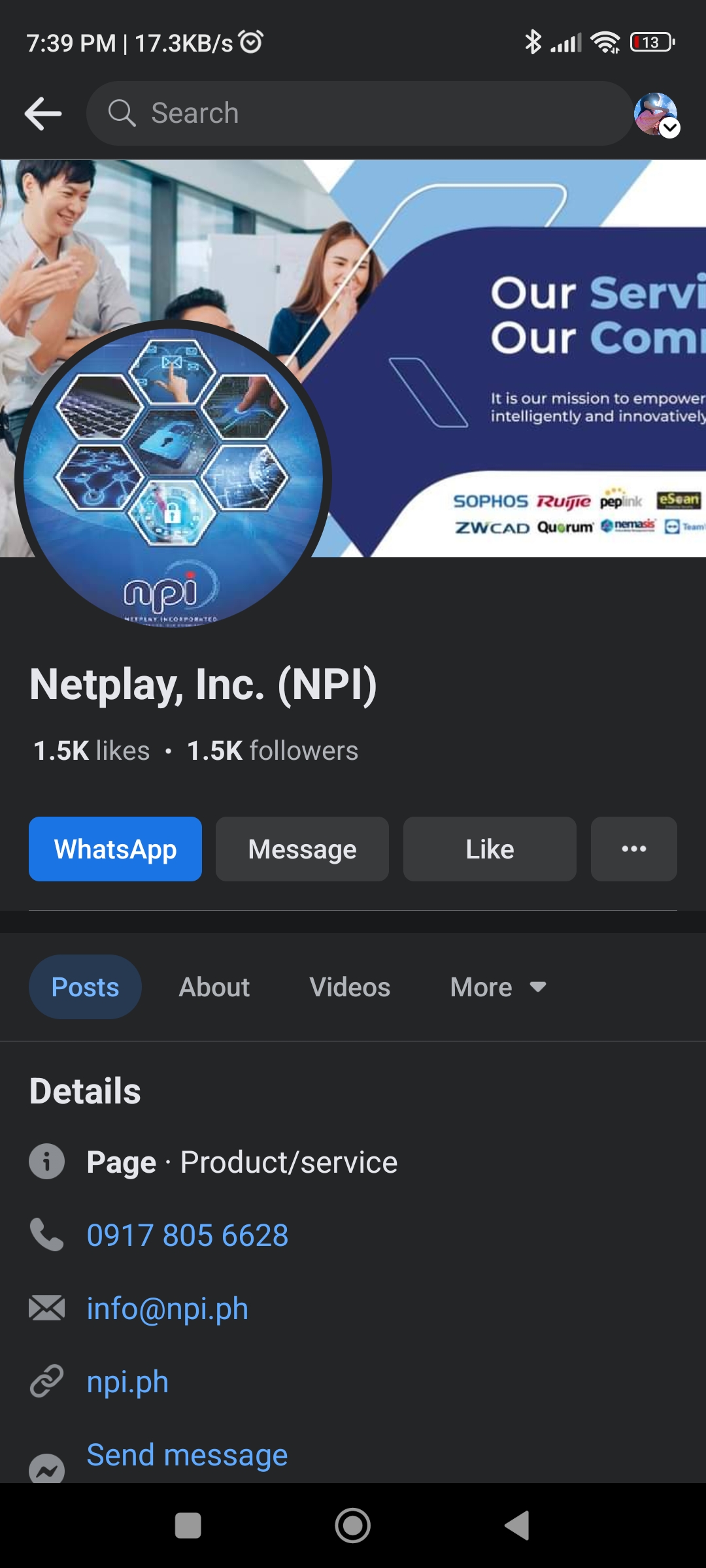
Task: Select the Posts tab
Action: tap(85, 987)
